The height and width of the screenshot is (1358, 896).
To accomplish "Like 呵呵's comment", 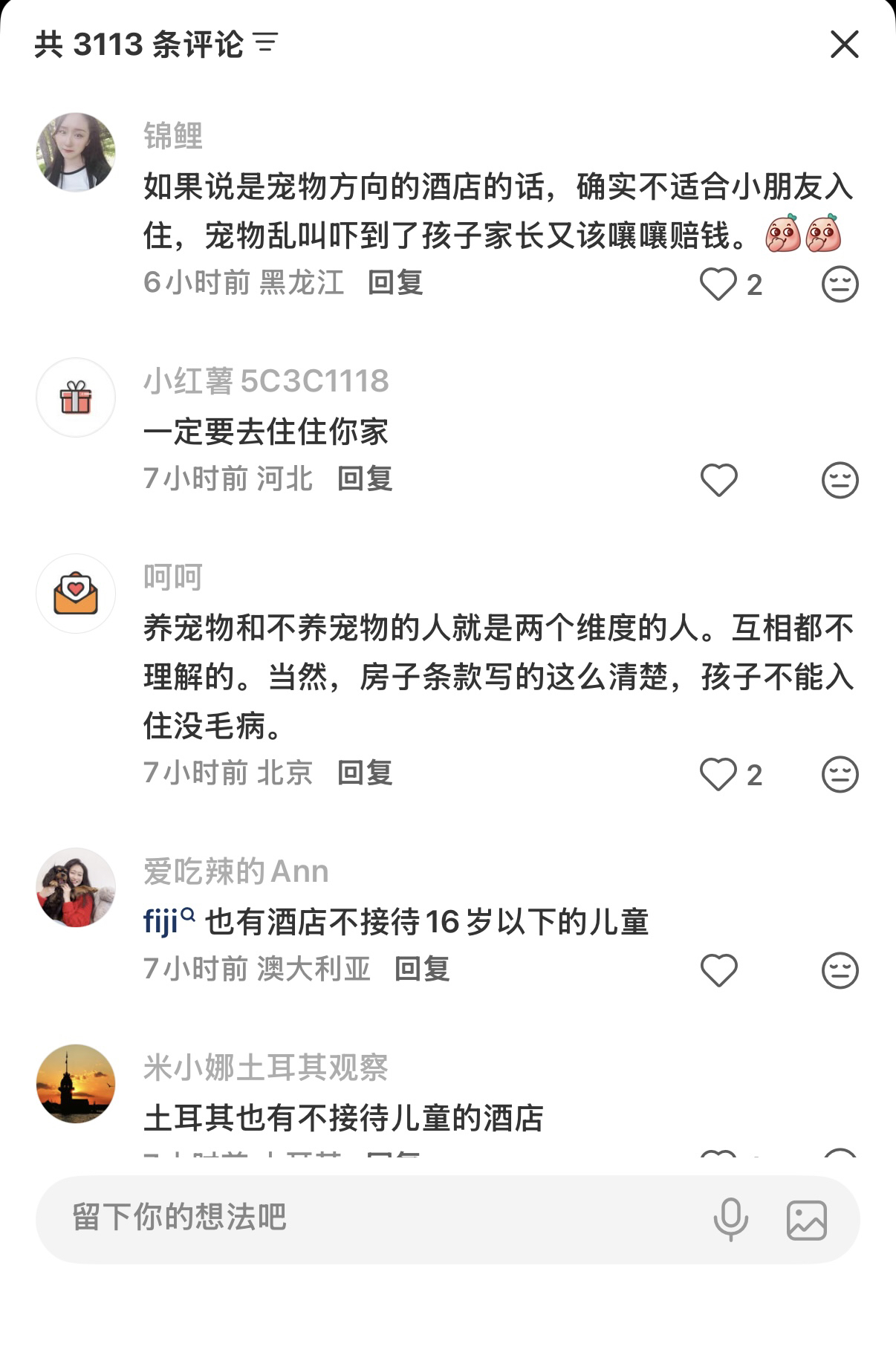I will pos(718,775).
